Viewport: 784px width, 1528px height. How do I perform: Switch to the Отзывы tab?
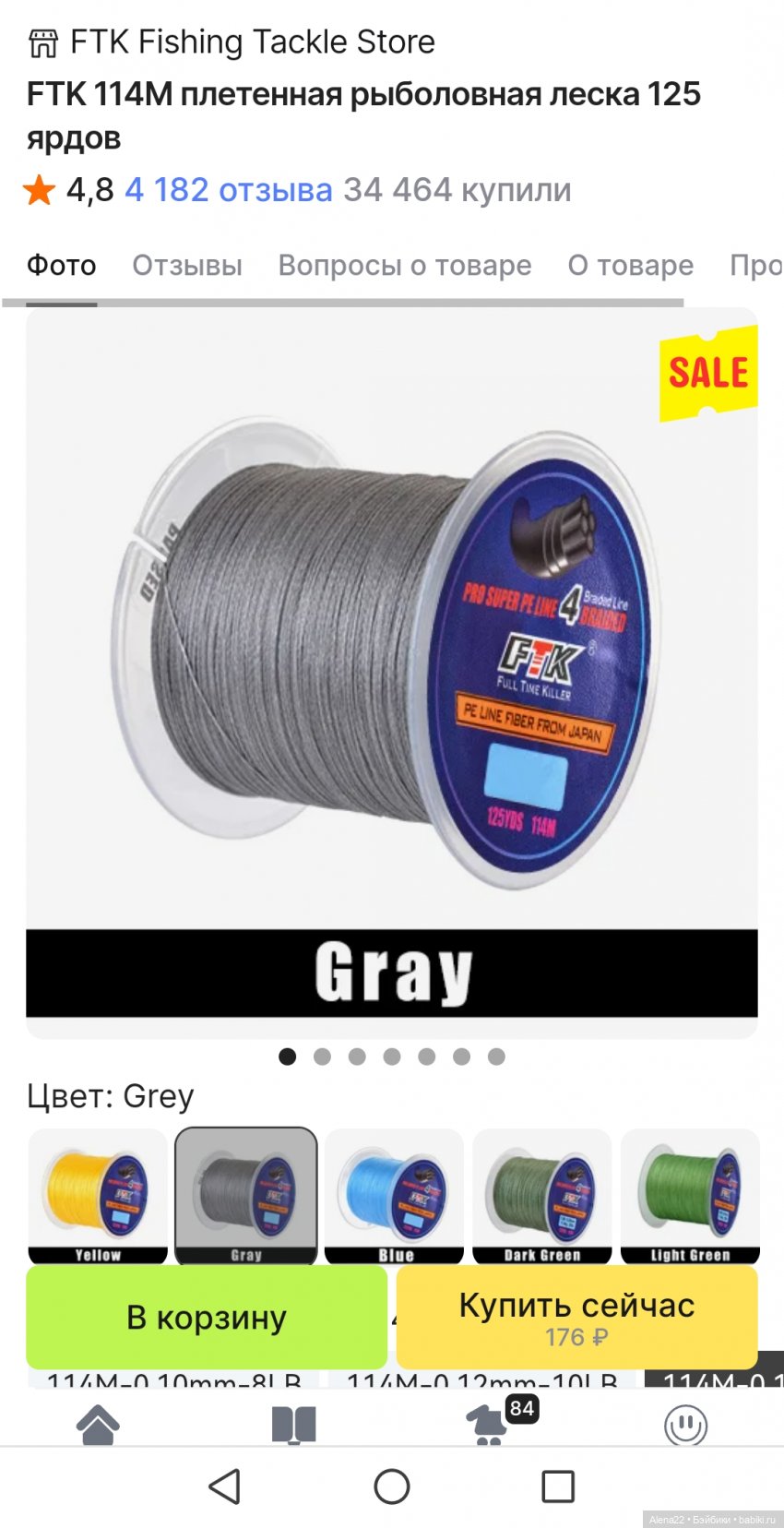click(187, 266)
